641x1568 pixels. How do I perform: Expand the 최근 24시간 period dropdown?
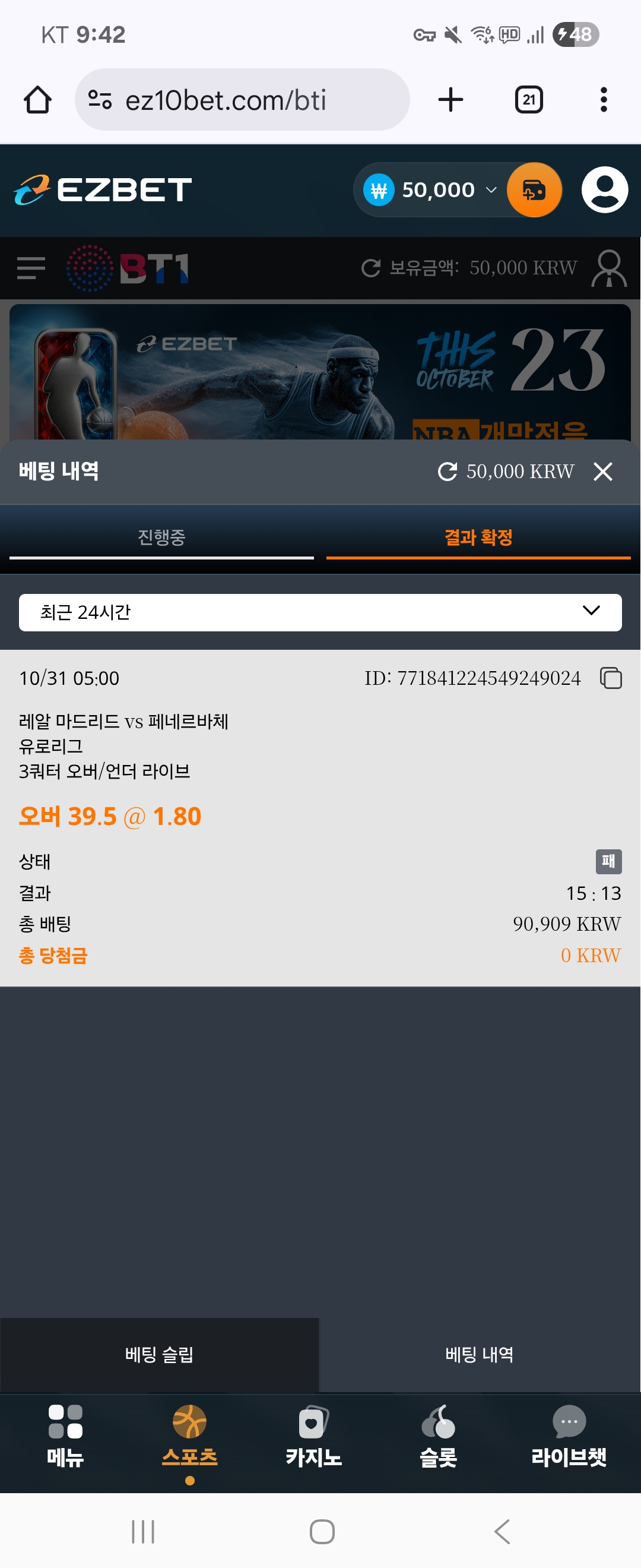tap(320, 612)
